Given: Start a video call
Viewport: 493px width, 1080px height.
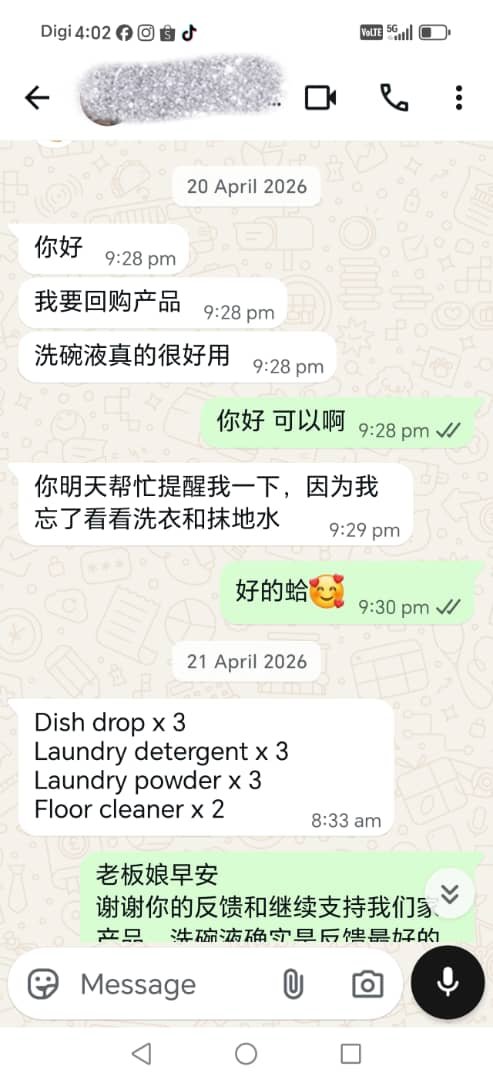Looking at the screenshot, I should (320, 98).
